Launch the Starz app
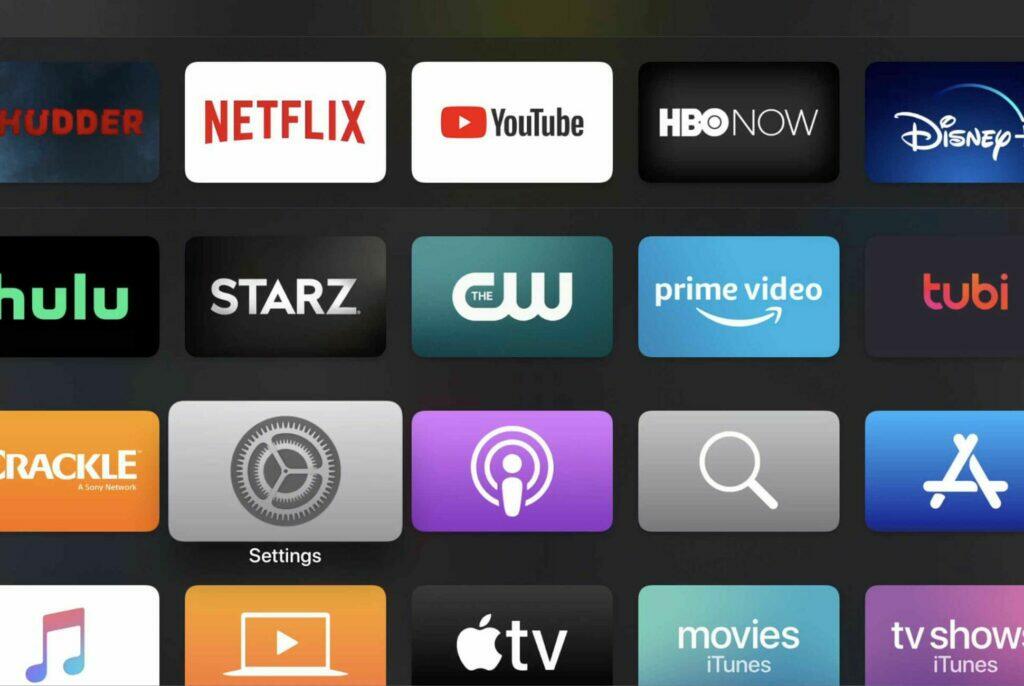1024x686 pixels. pyautogui.click(x=285, y=297)
